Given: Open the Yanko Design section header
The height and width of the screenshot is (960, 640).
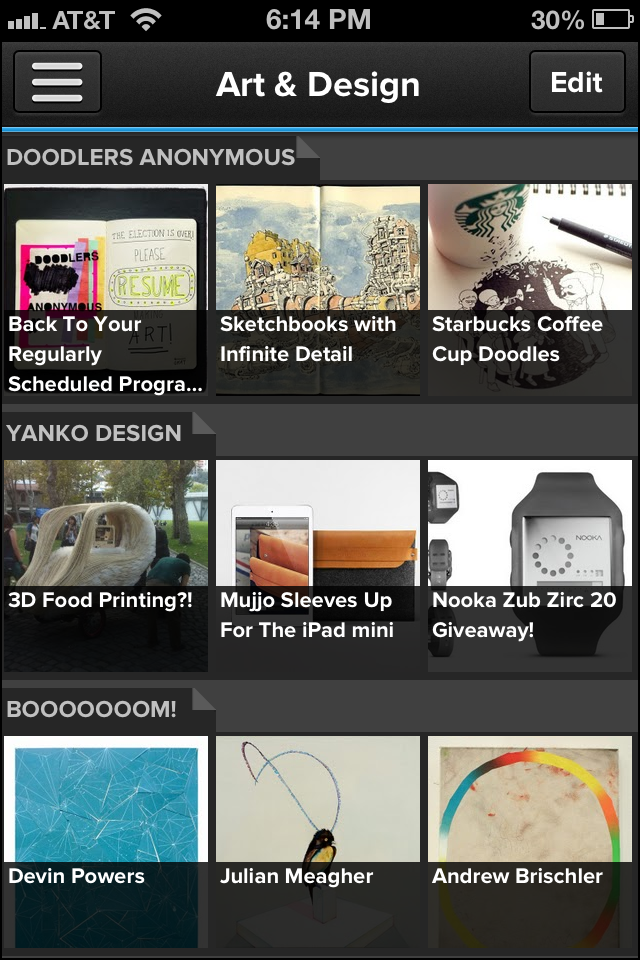Looking at the screenshot, I should 95,434.
